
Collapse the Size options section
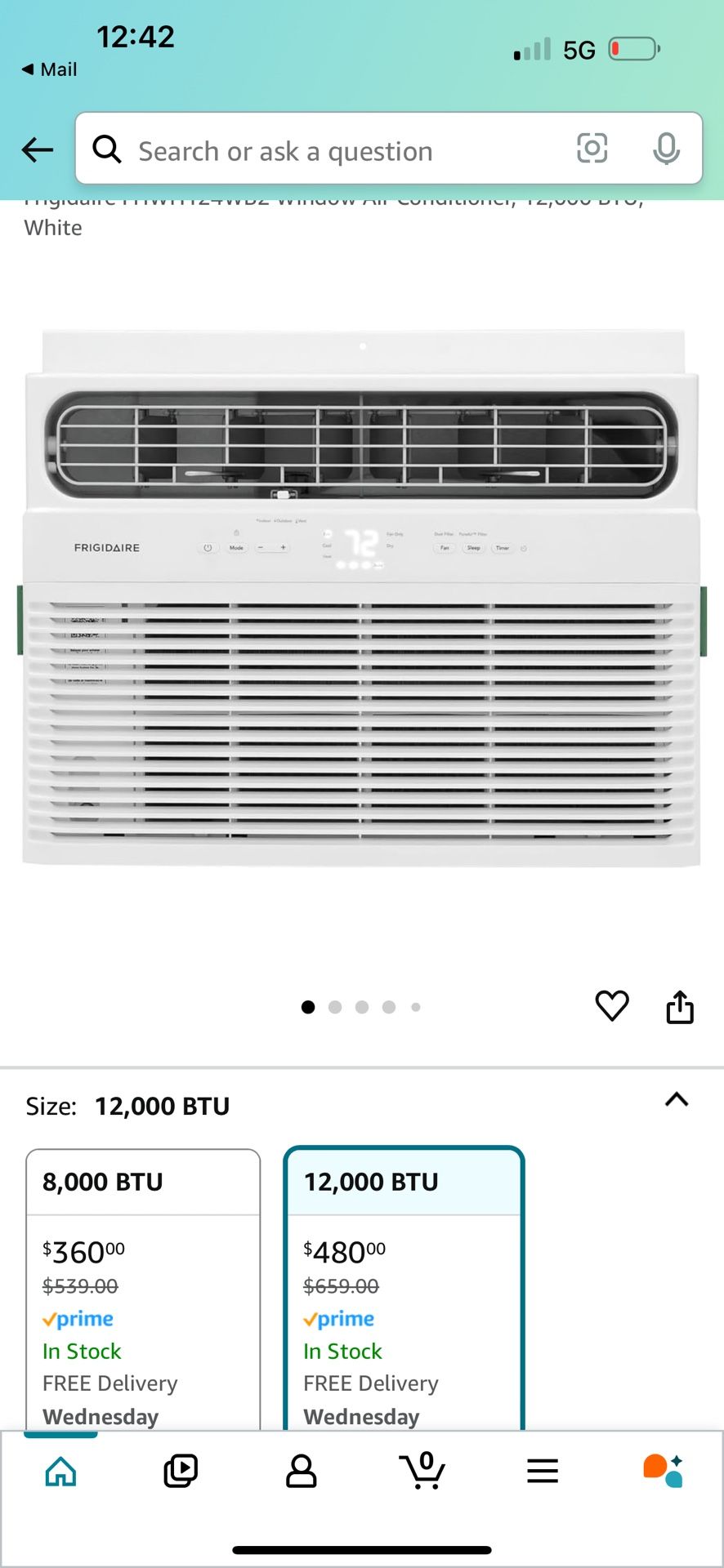(677, 1100)
